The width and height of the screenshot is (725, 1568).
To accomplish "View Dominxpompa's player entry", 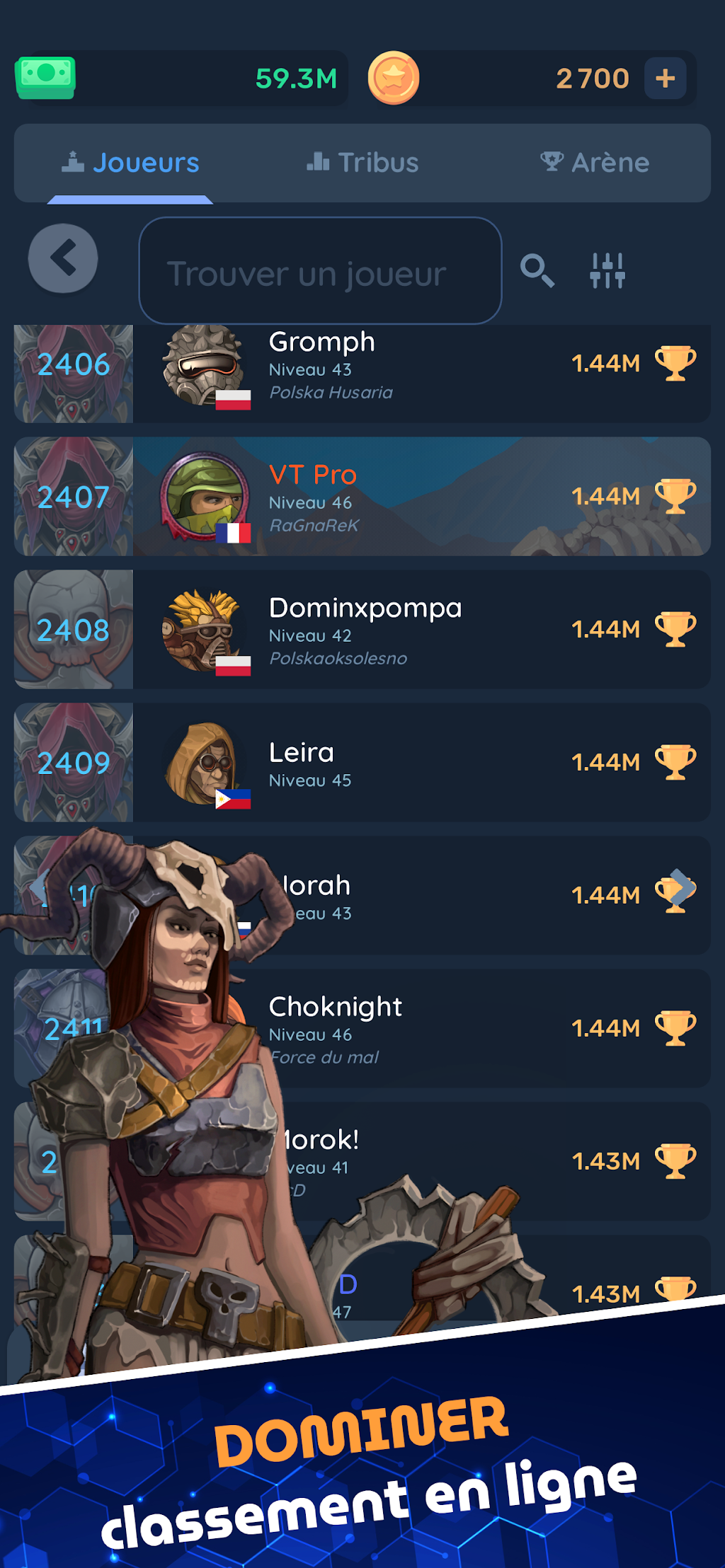I will pyautogui.click(x=362, y=629).
